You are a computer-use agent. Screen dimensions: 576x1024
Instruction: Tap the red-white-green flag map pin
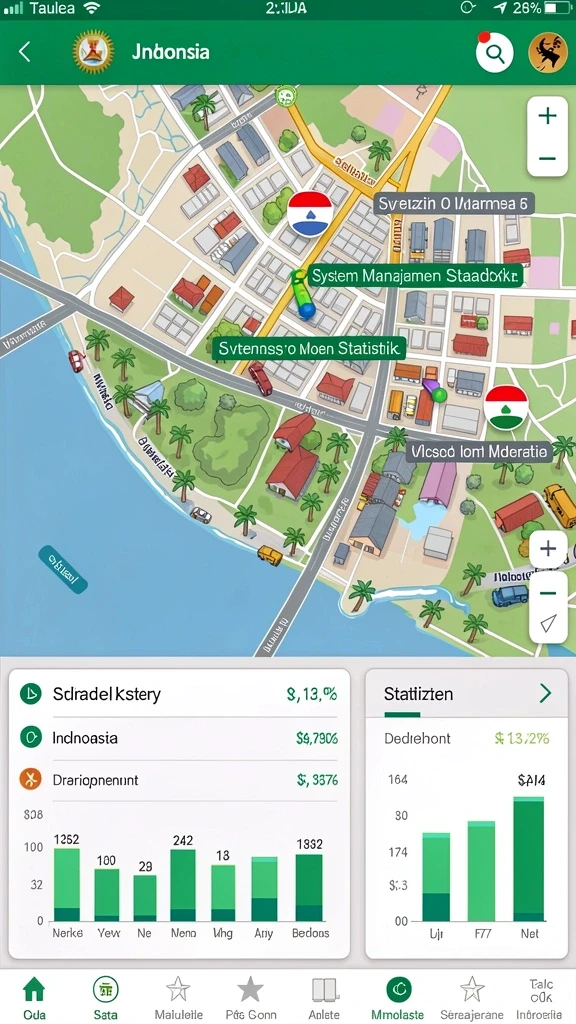(506, 407)
